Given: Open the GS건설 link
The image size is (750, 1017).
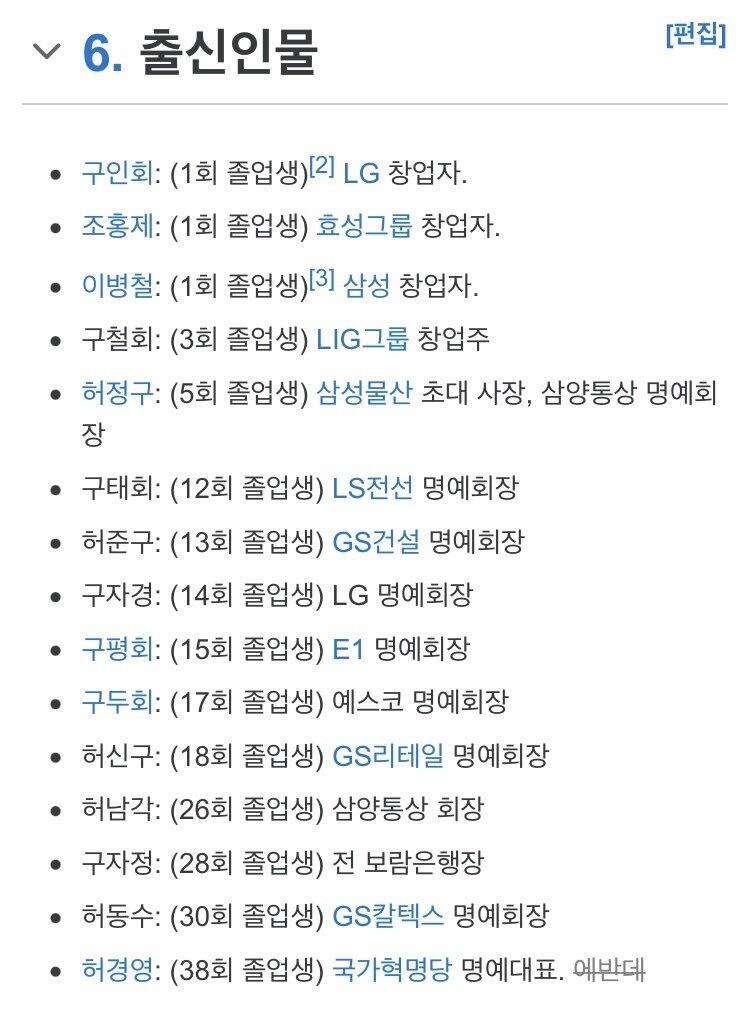Looking at the screenshot, I should [376, 542].
